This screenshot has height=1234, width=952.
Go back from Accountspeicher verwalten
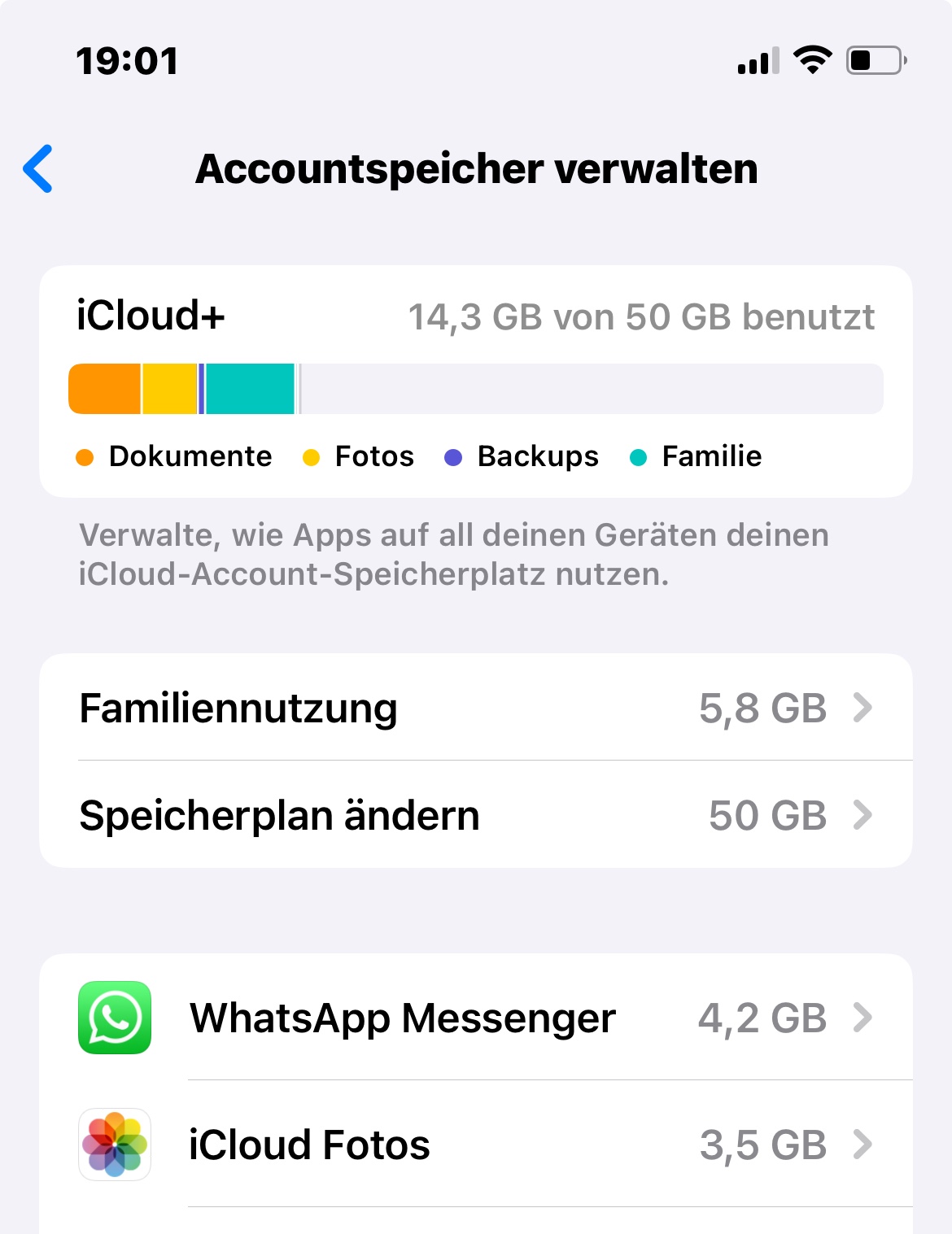[38, 169]
